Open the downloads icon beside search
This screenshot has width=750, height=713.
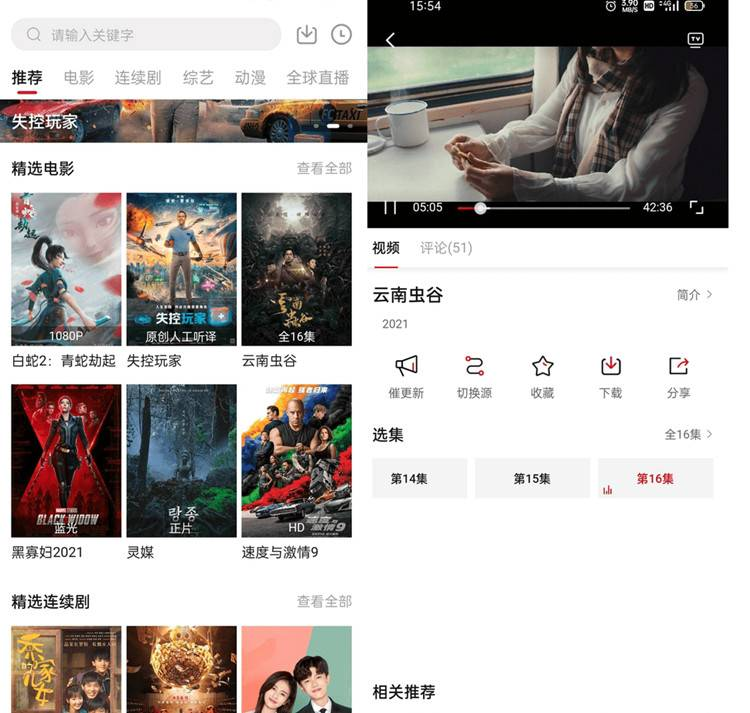point(307,35)
